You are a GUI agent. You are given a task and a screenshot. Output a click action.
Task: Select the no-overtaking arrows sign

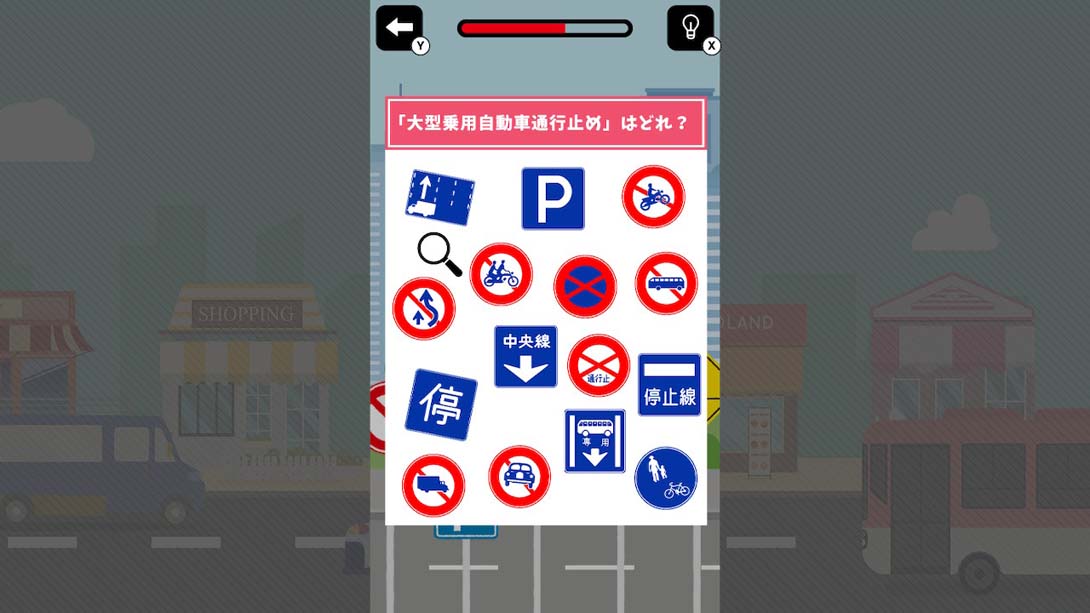[423, 308]
